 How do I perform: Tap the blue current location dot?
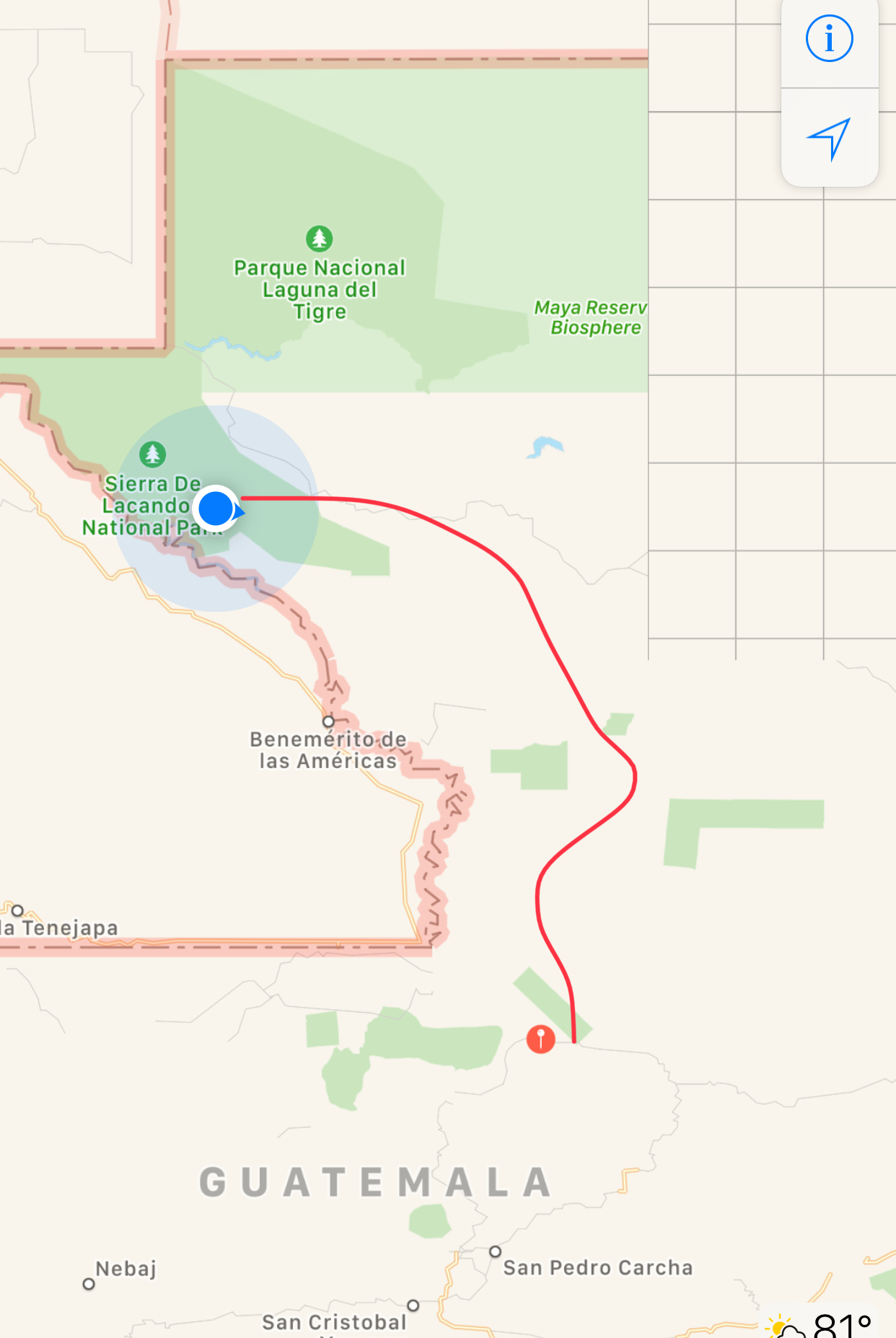point(216,509)
